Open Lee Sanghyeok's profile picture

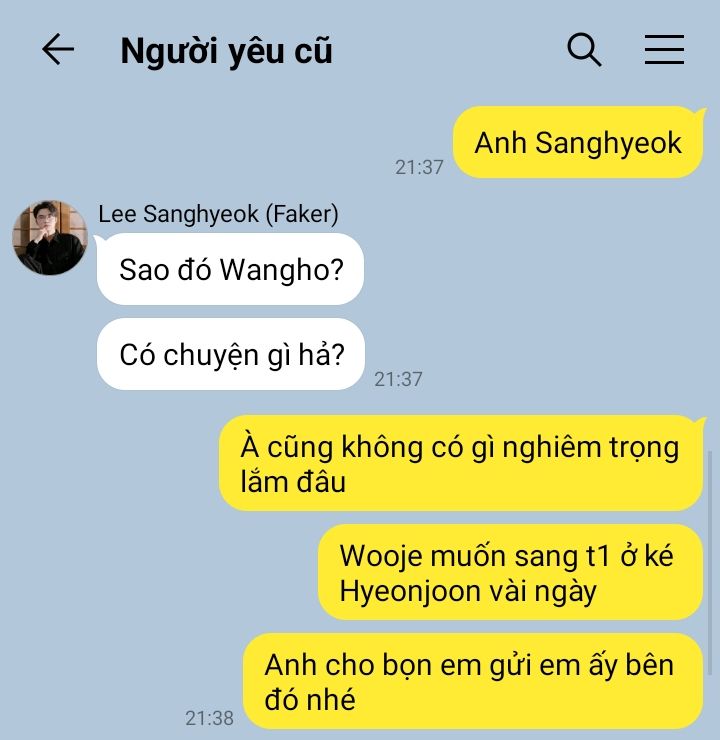pos(50,237)
